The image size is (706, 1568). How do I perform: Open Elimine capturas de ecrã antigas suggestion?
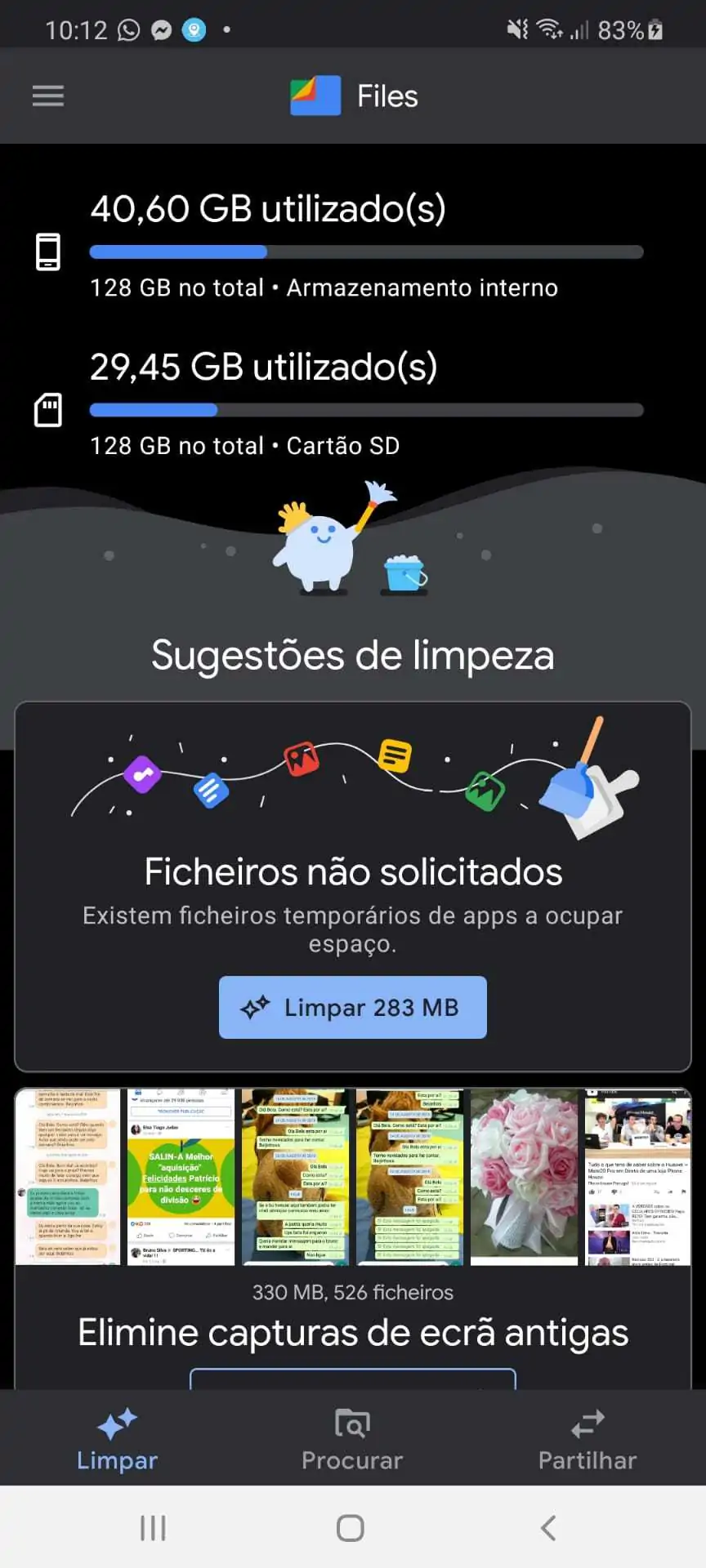coord(352,1332)
